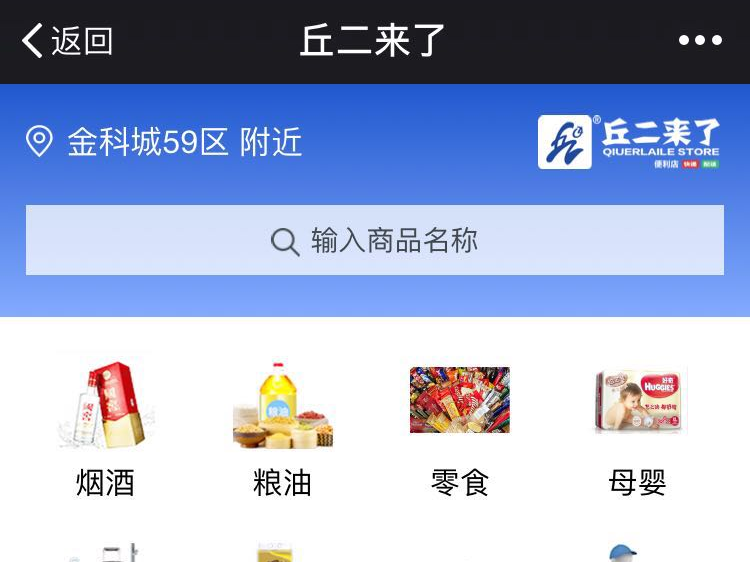Open the 烟酒 category
Viewport: 750px width, 562px height.
[105, 425]
